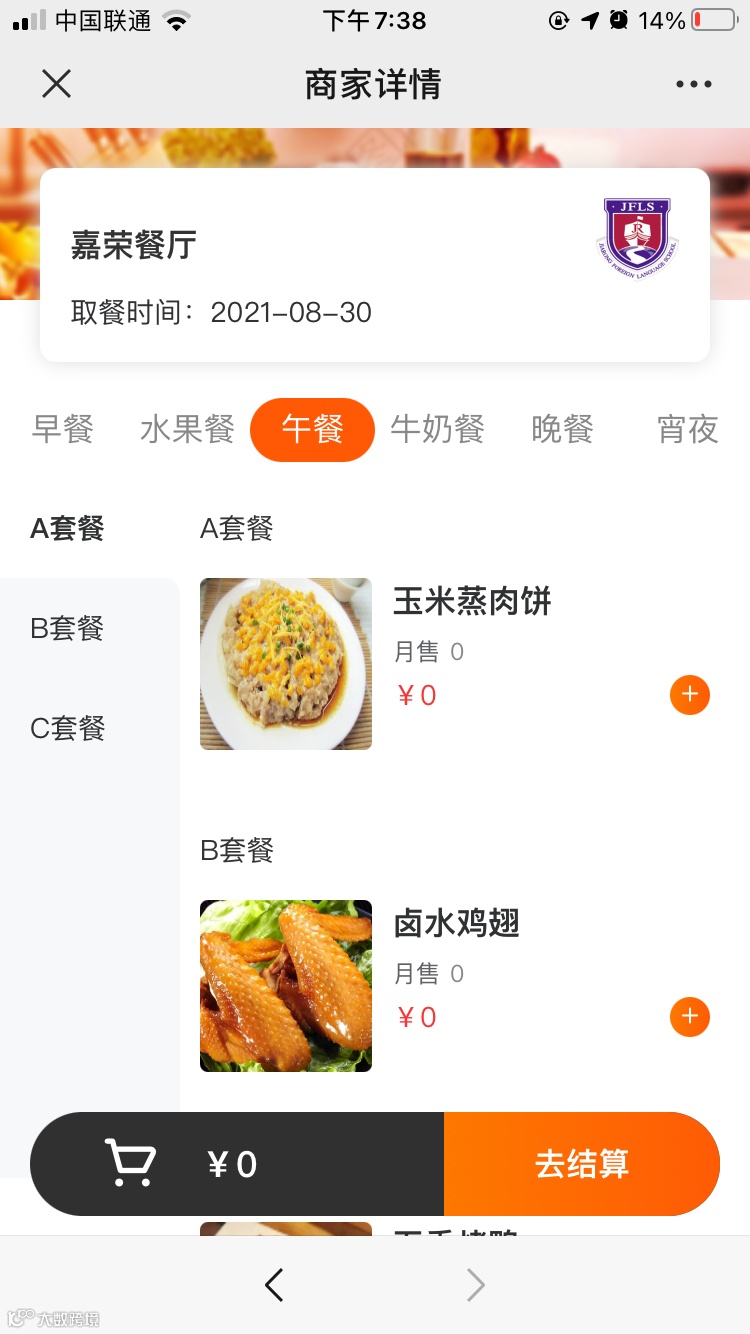Jump to B套餐 in the side menu
The height and width of the screenshot is (1334, 750).
tap(67, 628)
